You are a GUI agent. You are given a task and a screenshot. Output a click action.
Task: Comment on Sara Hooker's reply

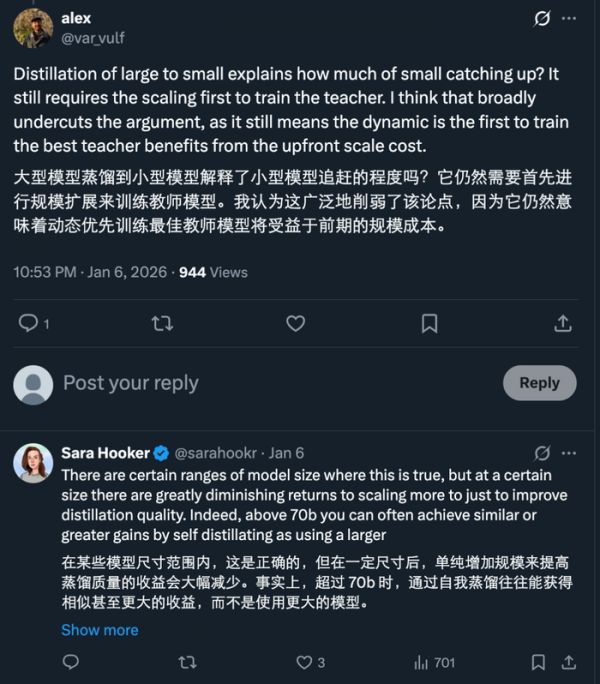(70, 662)
